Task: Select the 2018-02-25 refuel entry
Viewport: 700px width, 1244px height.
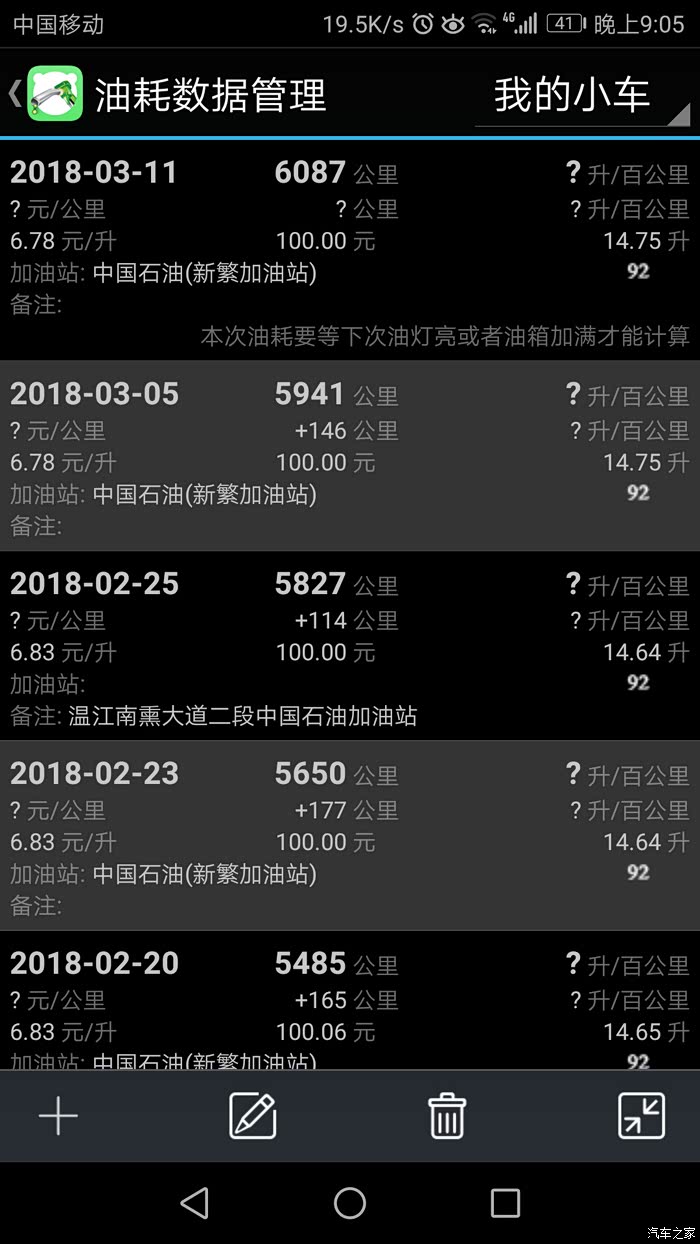Action: tap(350, 646)
